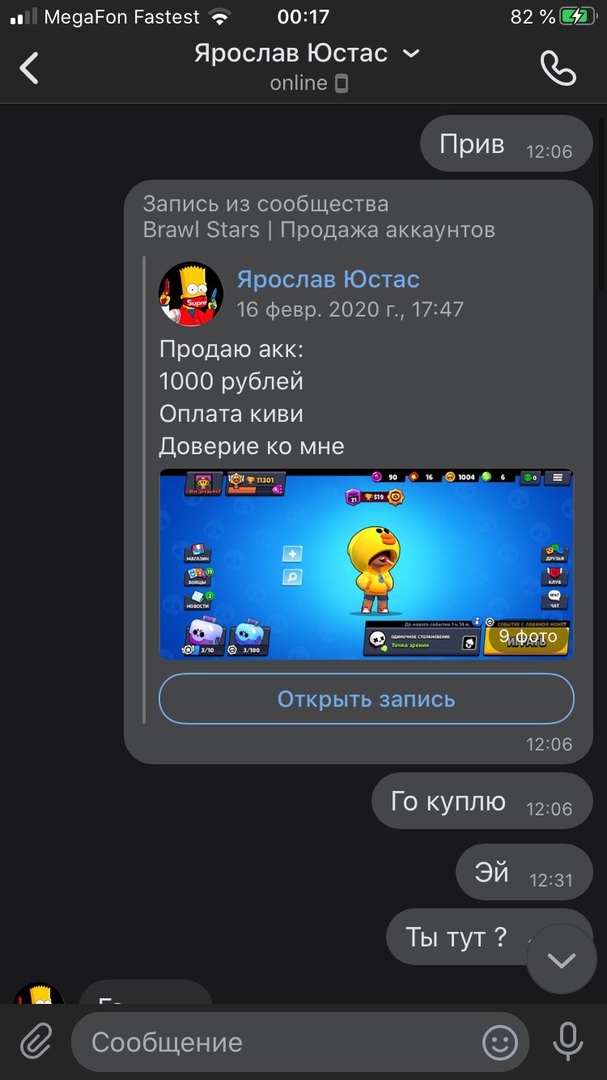Viewport: 607px width, 1080px height.
Task: Record a voice message with the microphone
Action: [568, 1042]
